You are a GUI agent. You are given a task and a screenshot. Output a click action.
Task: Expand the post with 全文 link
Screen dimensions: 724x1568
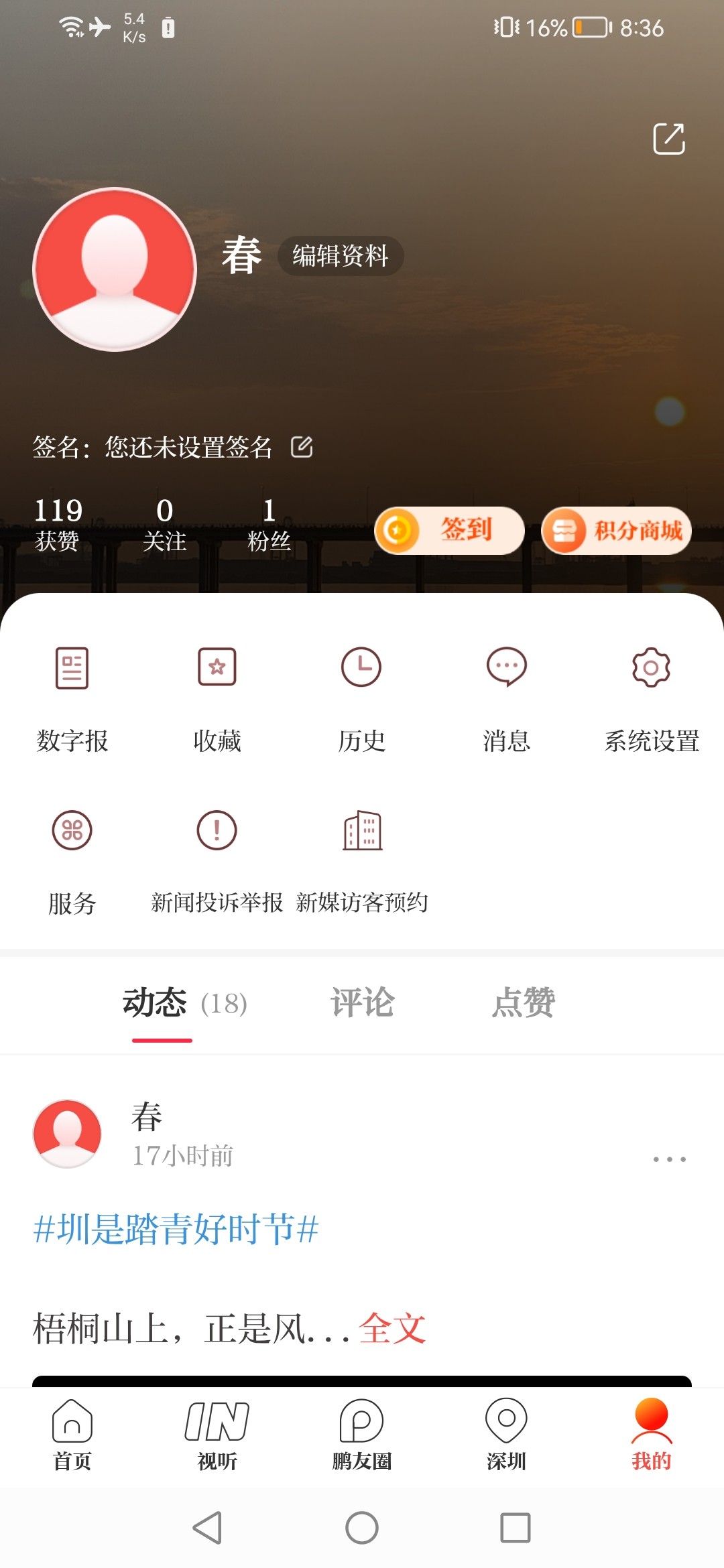click(x=392, y=1328)
